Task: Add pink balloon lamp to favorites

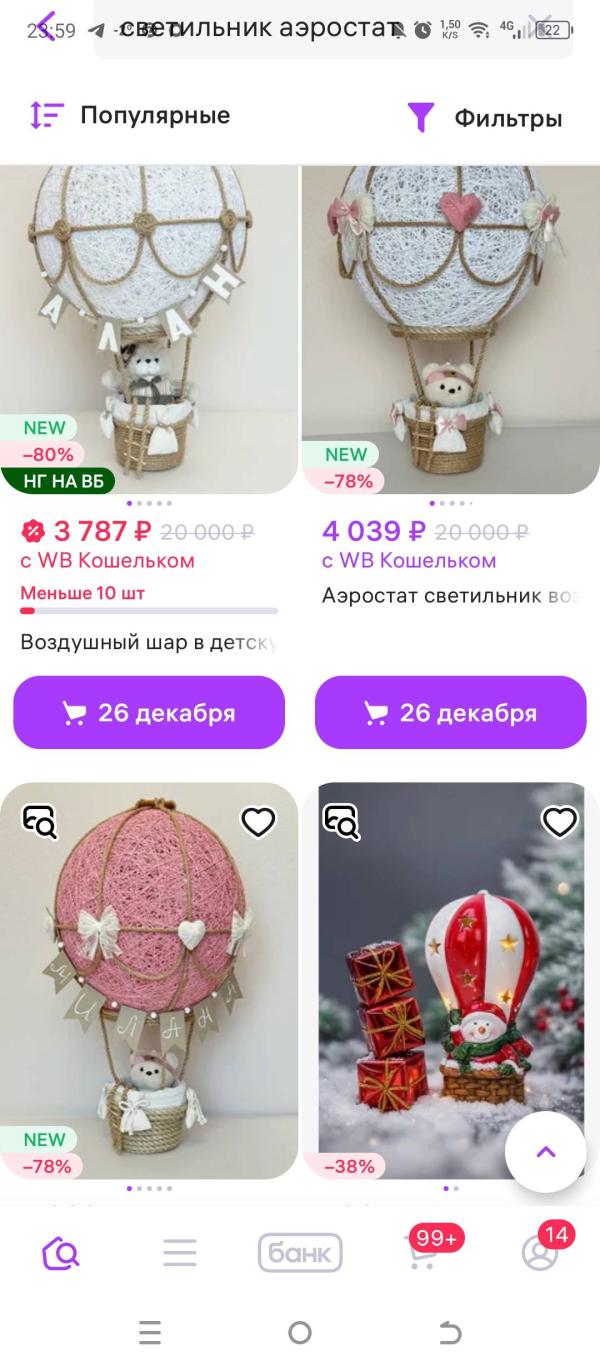Action: [258, 822]
